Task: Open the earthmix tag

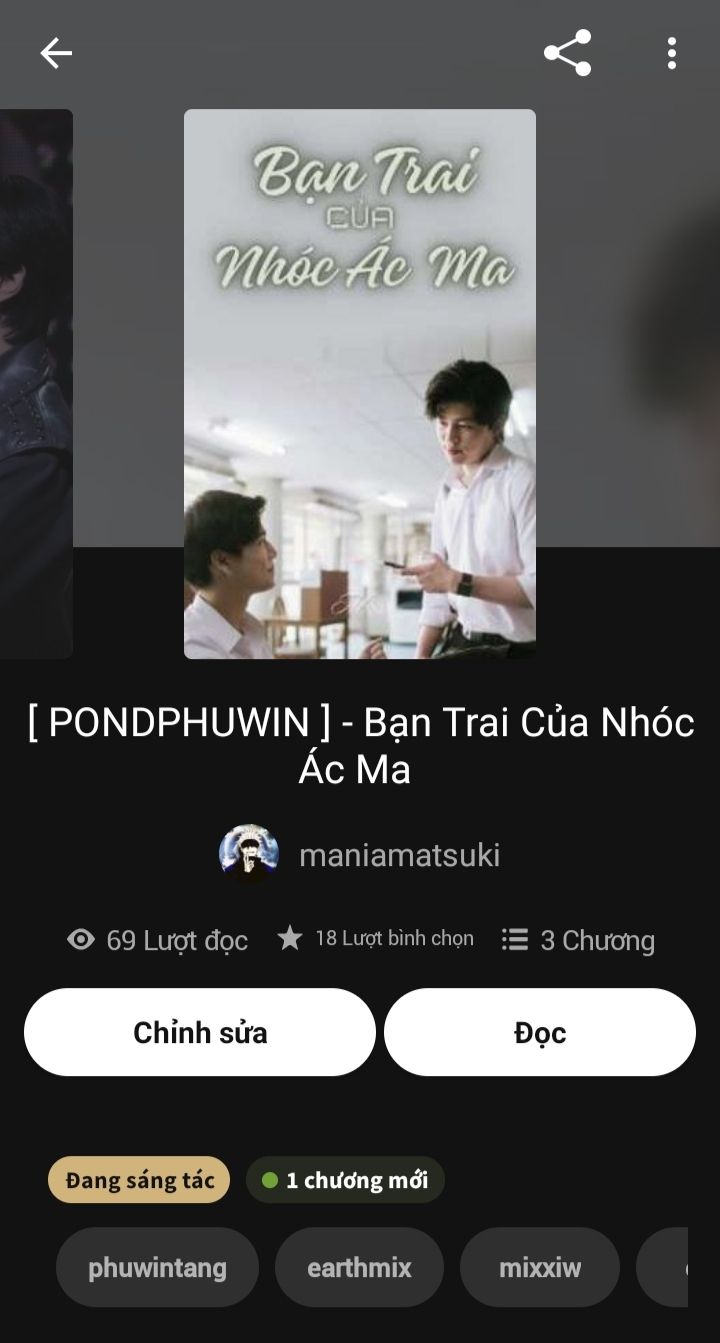Action: (x=359, y=1268)
